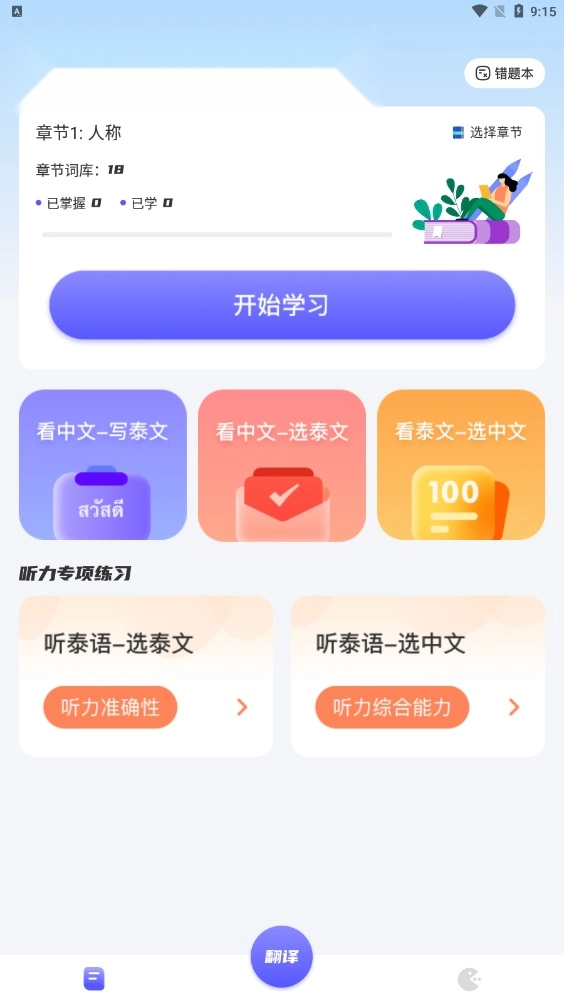
Task: Open the 看泰文-选中文 exercise card
Action: click(x=461, y=465)
